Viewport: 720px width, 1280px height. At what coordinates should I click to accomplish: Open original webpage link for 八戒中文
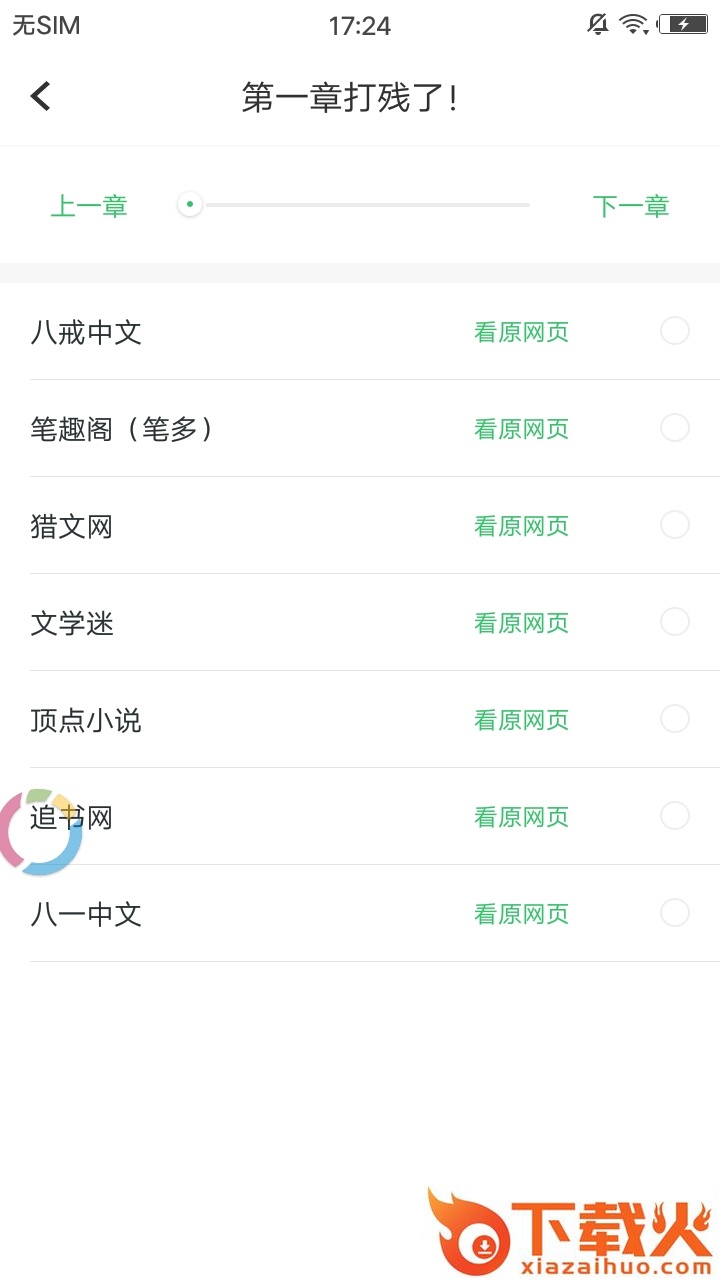pos(521,332)
